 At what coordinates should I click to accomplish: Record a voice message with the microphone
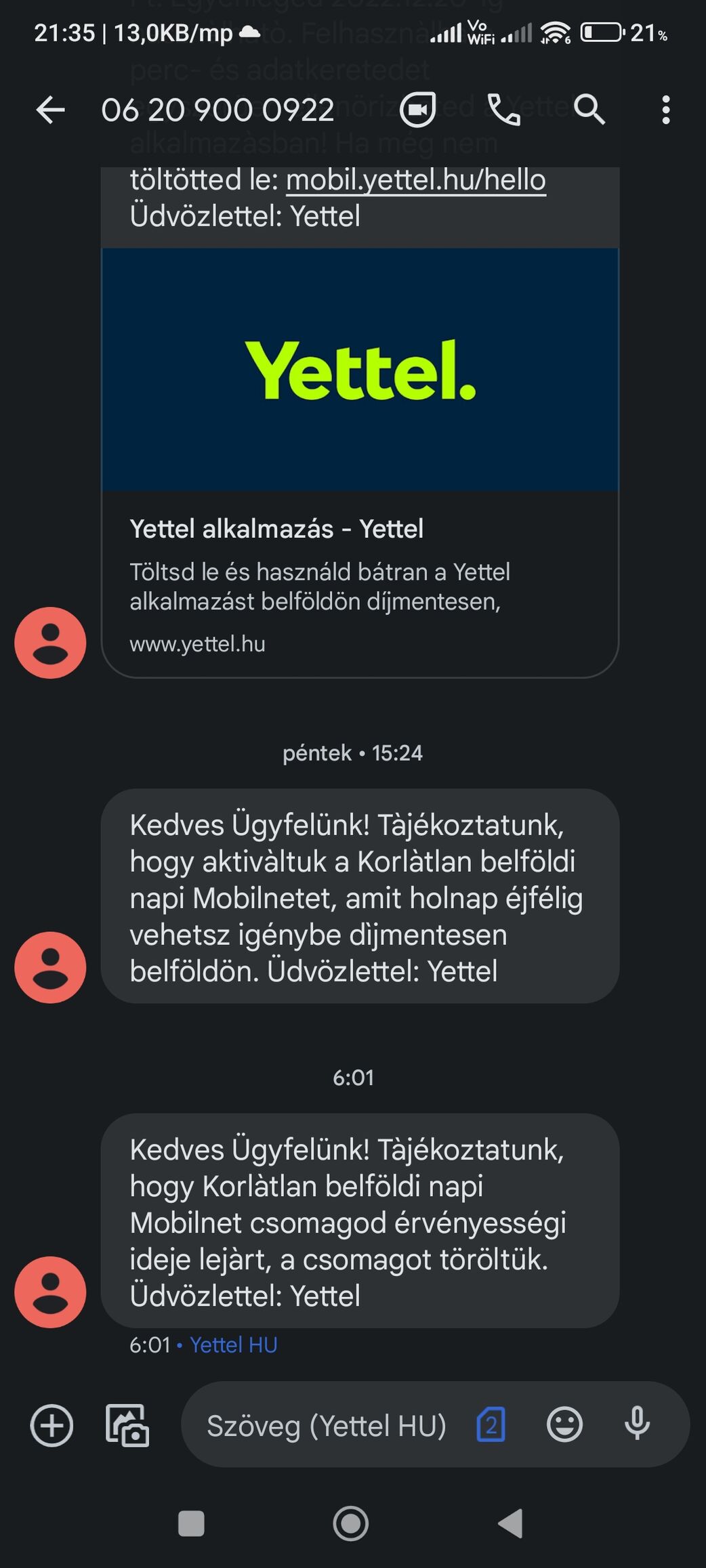637,1424
